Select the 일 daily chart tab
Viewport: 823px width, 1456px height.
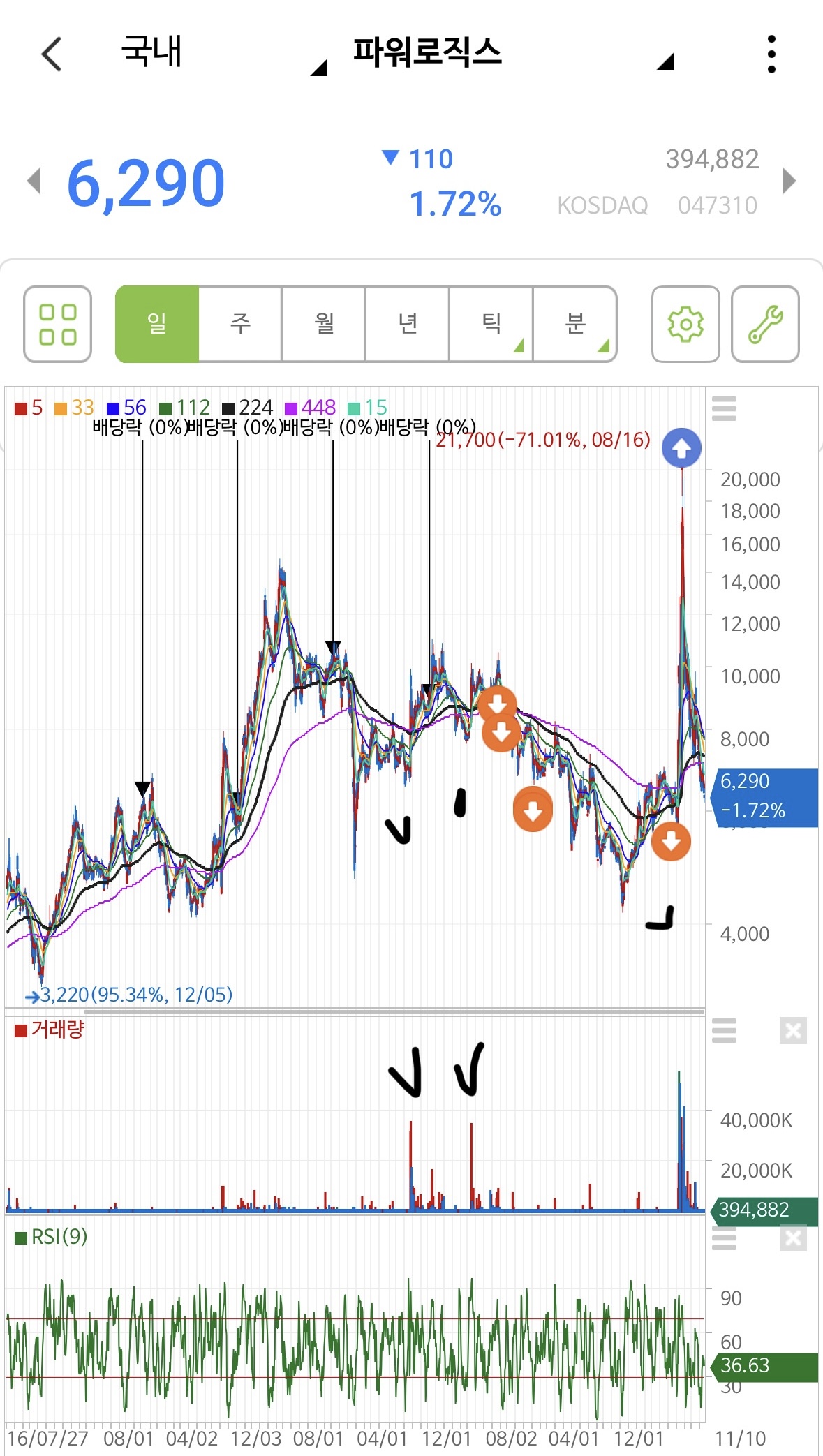point(157,324)
